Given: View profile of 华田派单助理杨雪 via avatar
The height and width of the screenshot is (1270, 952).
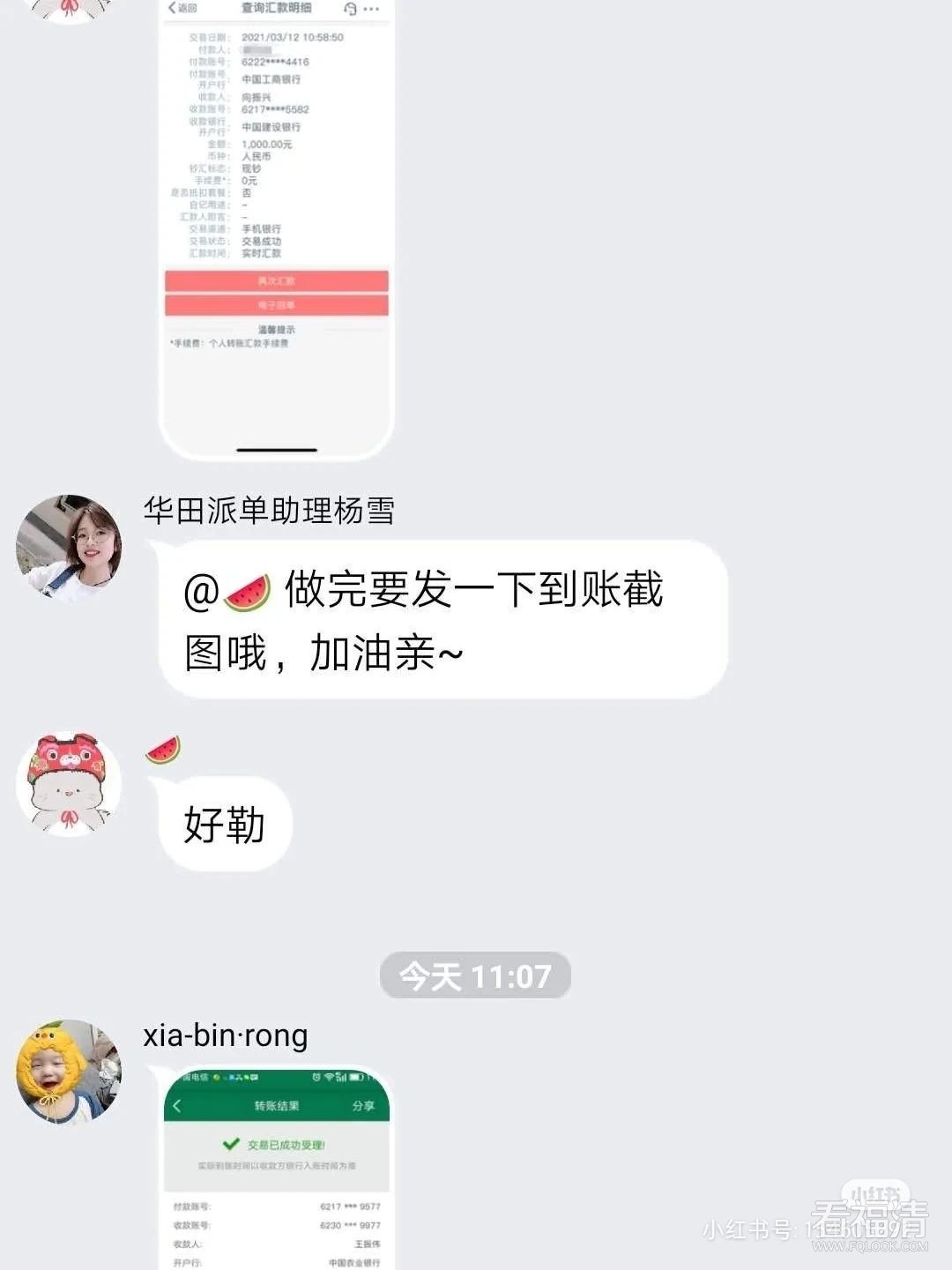Looking at the screenshot, I should pyautogui.click(x=69, y=546).
